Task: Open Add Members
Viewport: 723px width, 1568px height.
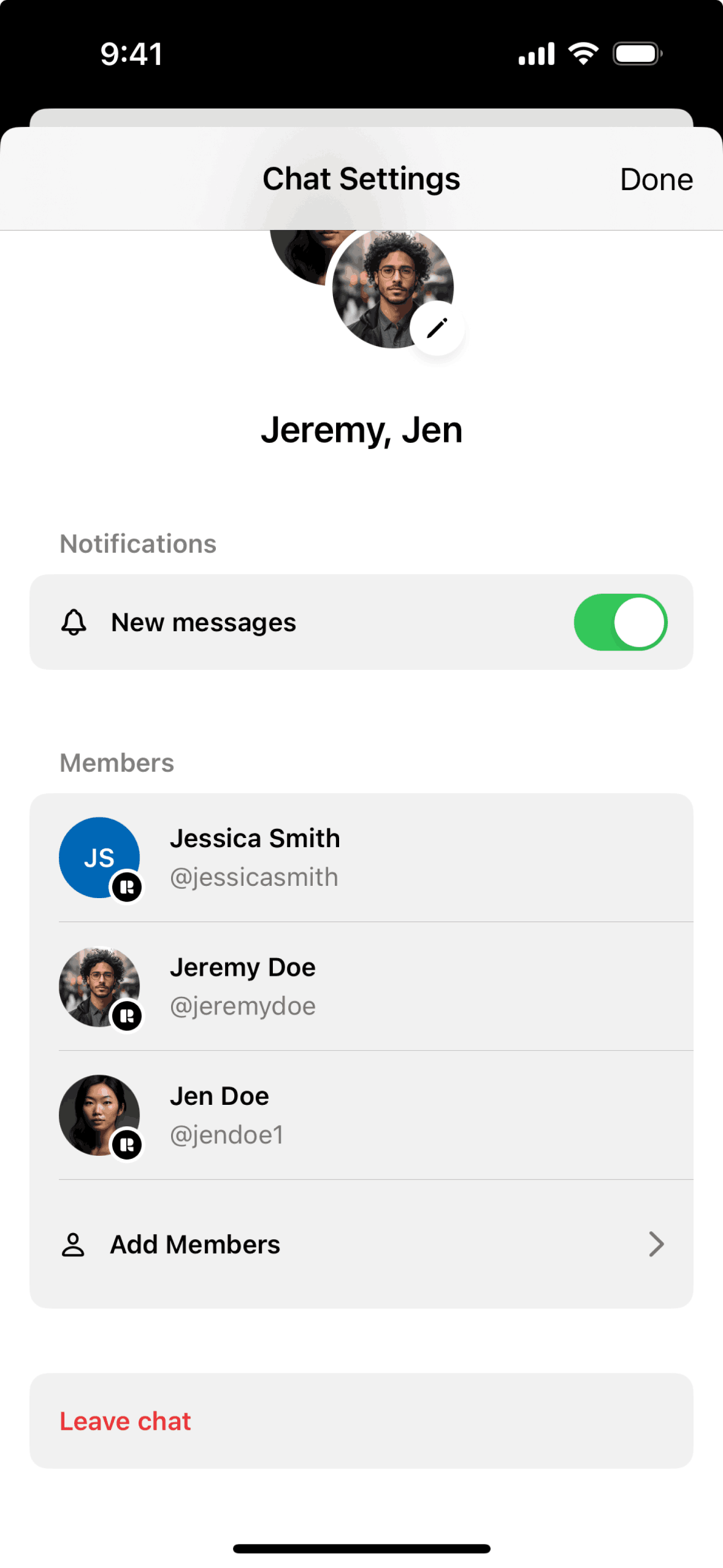Action: tap(361, 1244)
